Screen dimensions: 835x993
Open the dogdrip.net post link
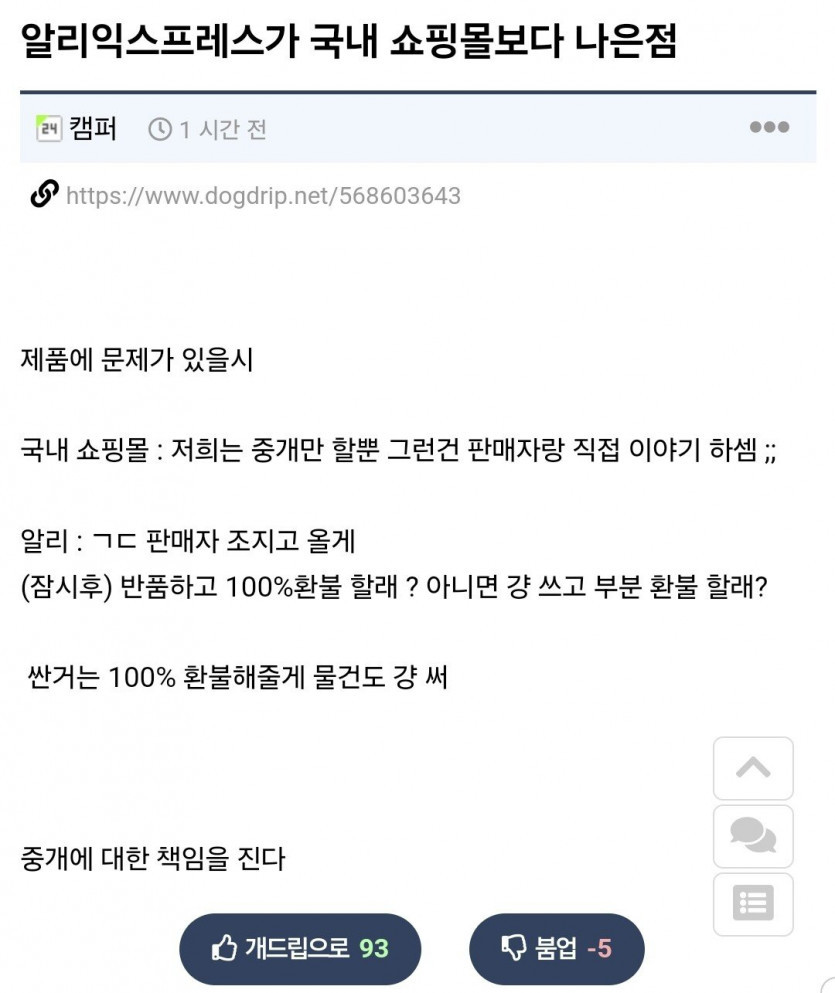click(x=262, y=195)
